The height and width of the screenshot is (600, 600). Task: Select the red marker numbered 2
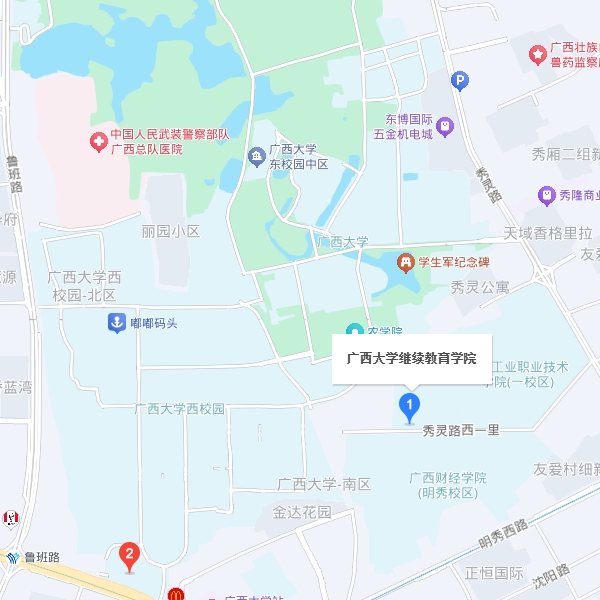(129, 553)
